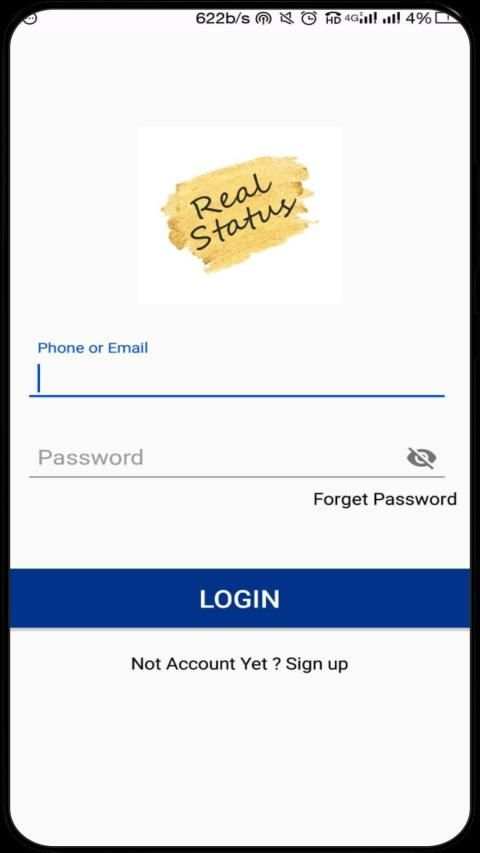
Task: Toggle password visibility eye icon
Action: coord(421,458)
